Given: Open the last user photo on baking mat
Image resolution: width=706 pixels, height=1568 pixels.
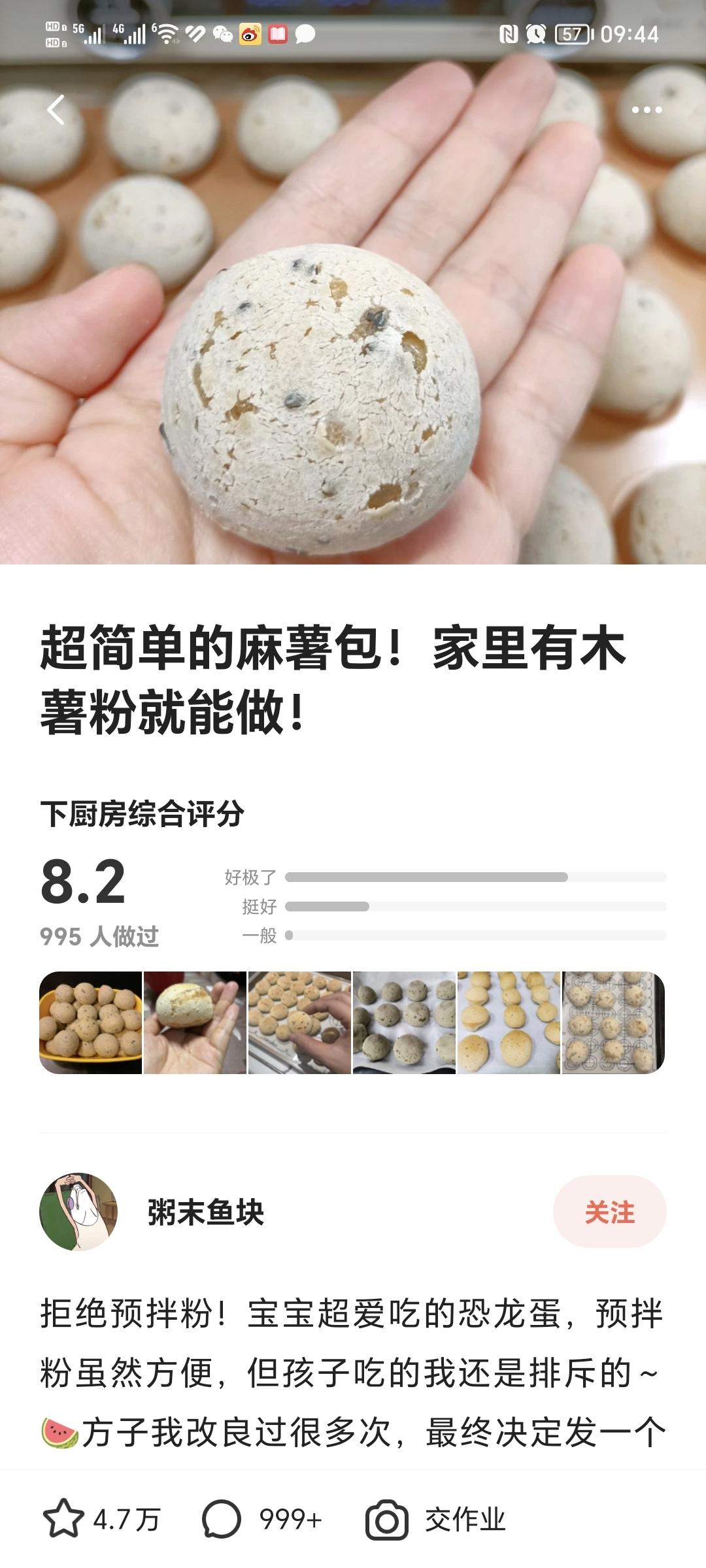Looking at the screenshot, I should (613, 1023).
